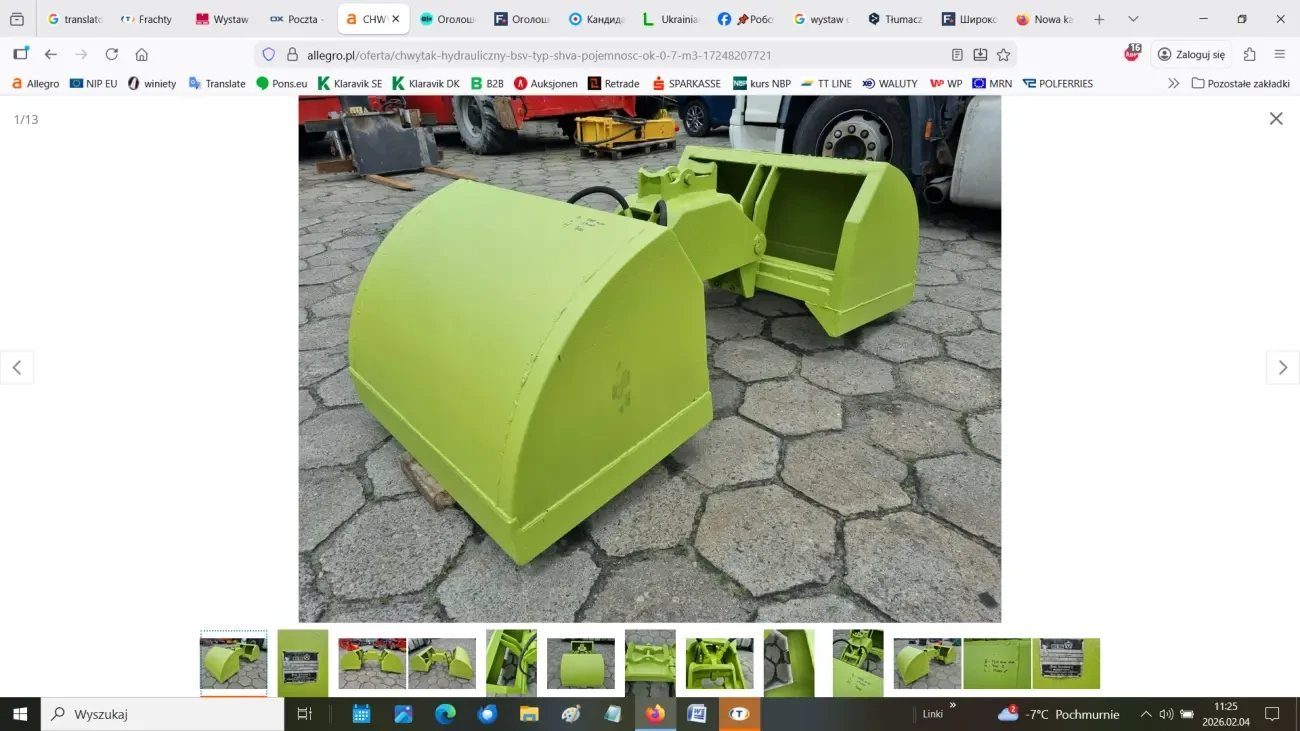Go to the previous gallery photo

(17, 368)
